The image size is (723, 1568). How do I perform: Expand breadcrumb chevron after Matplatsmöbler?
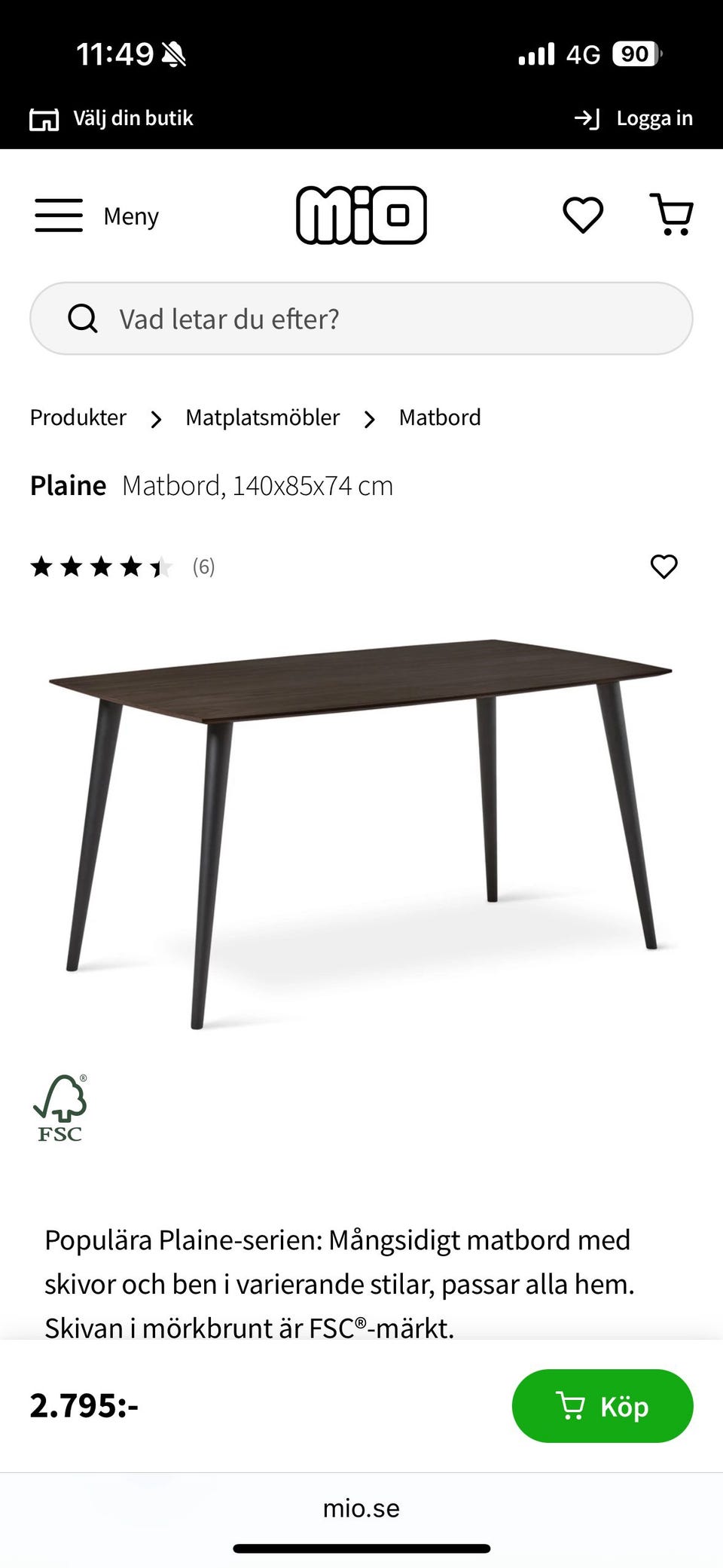(x=370, y=419)
